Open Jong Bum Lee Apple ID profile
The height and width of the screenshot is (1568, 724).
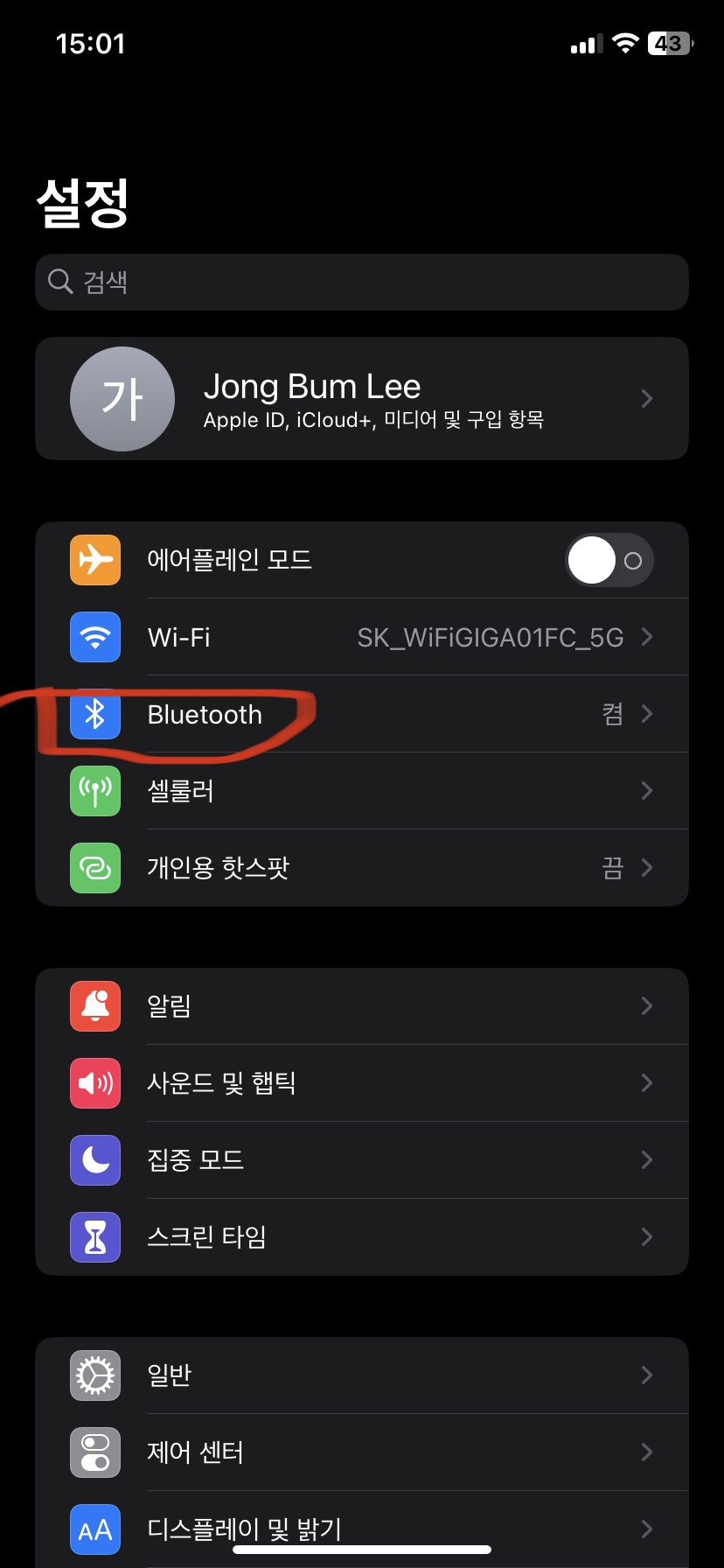click(x=362, y=399)
